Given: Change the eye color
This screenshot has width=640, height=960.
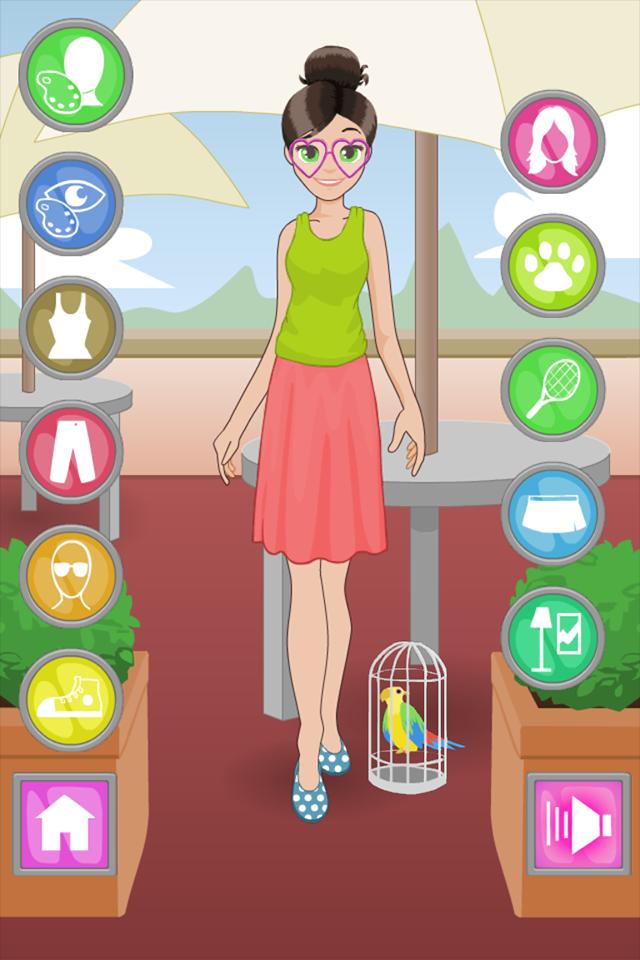Looking at the screenshot, I should tap(71, 203).
